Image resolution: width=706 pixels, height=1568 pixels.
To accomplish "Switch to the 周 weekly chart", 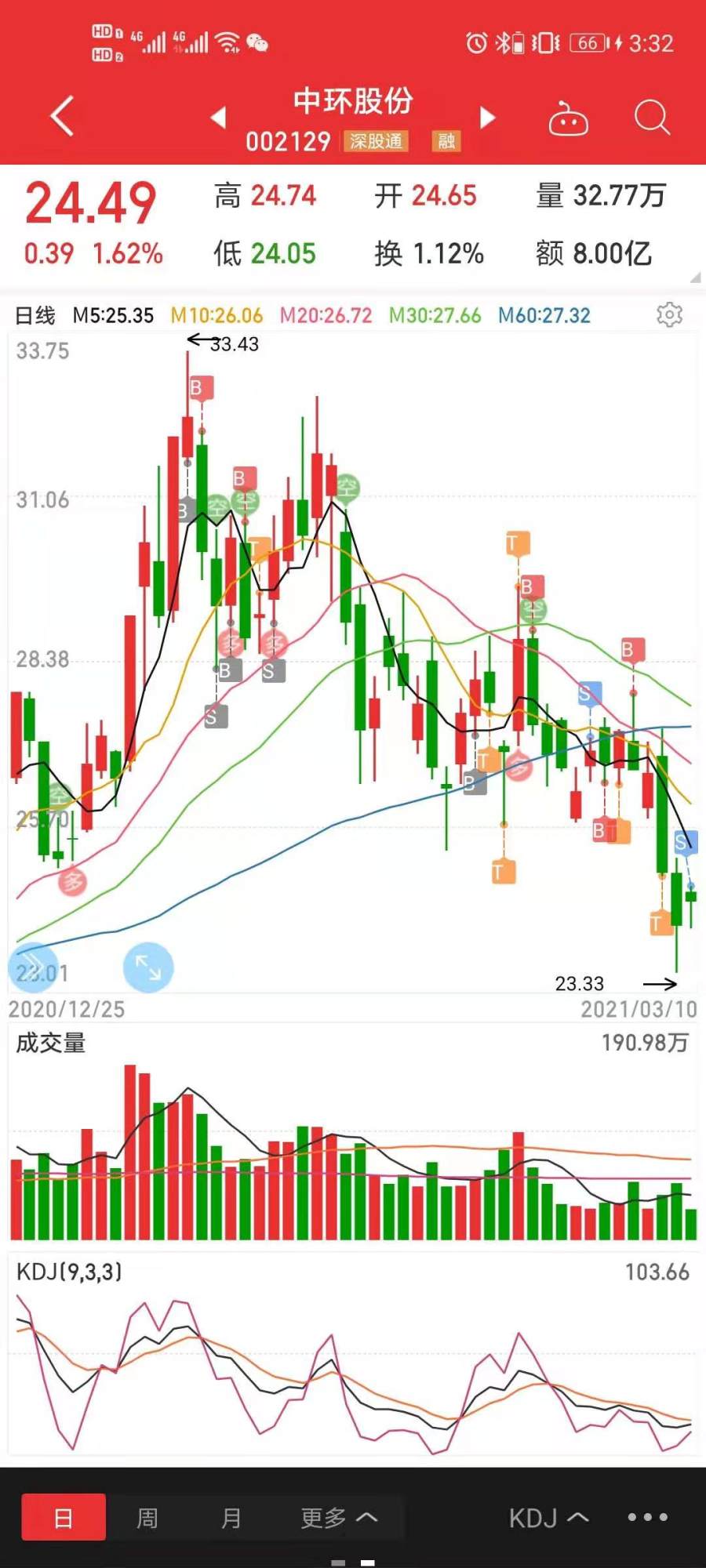I will click(147, 1518).
